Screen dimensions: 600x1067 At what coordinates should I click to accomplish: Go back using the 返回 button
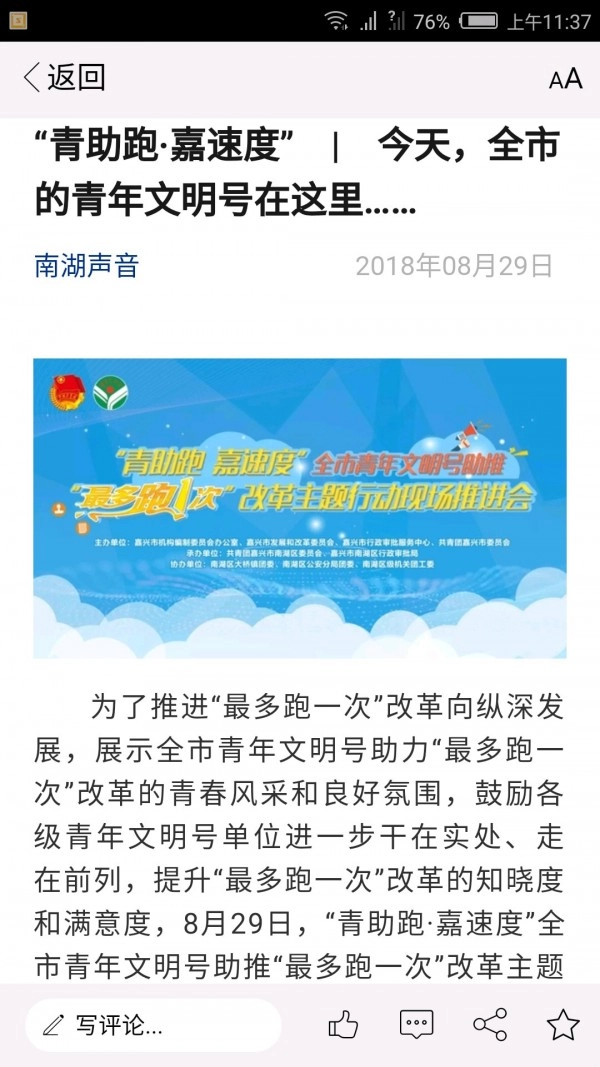click(x=64, y=77)
